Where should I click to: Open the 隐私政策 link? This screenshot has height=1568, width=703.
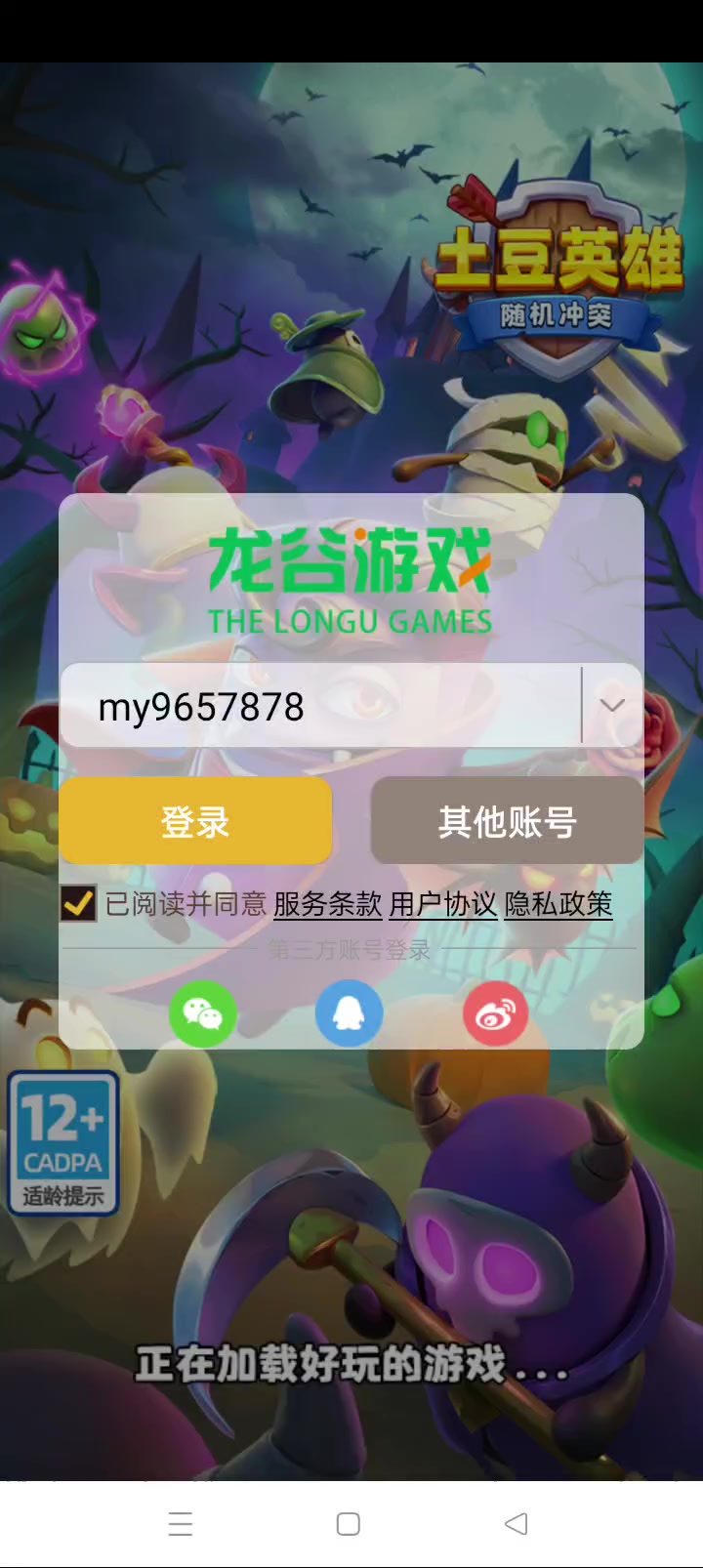(x=558, y=904)
